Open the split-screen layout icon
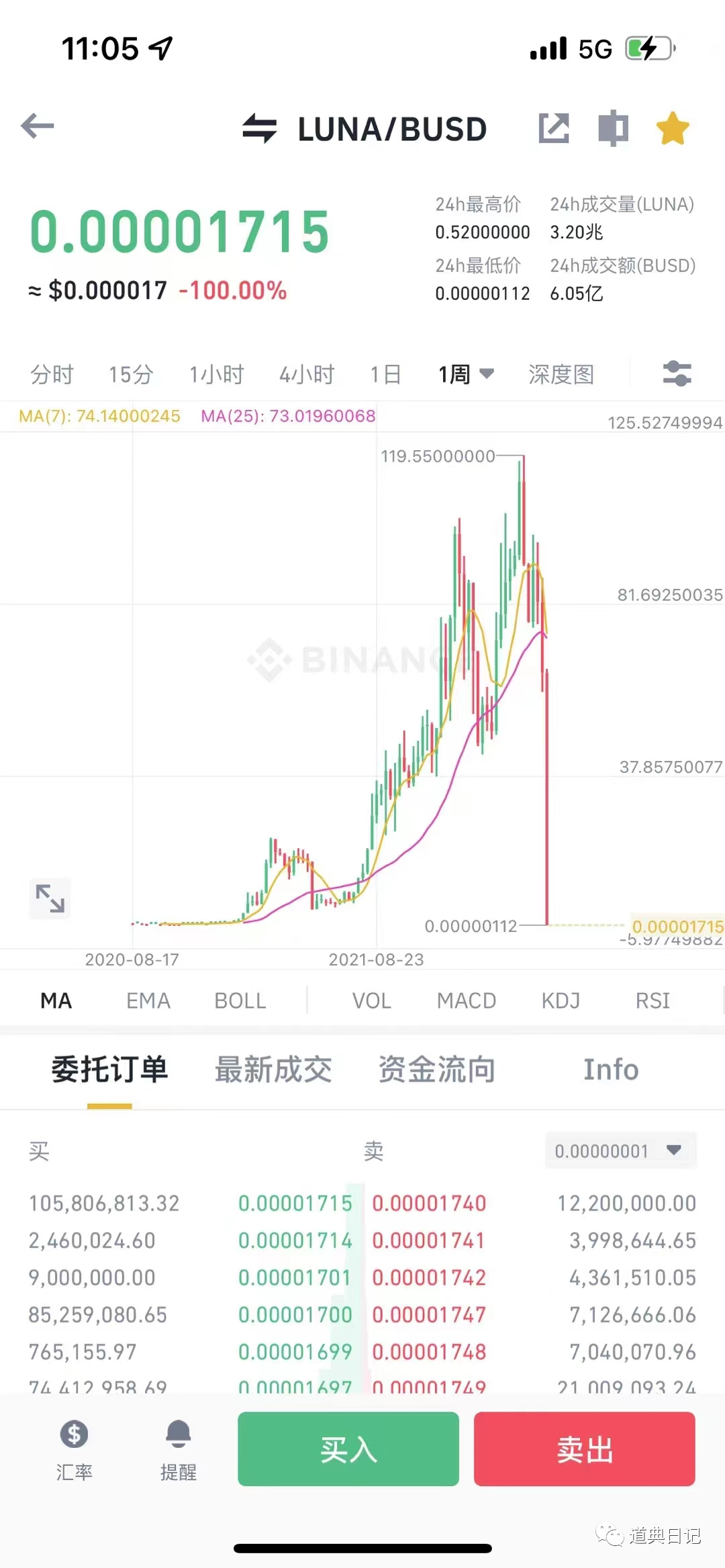Viewport: 725px width, 1568px height. click(x=613, y=127)
